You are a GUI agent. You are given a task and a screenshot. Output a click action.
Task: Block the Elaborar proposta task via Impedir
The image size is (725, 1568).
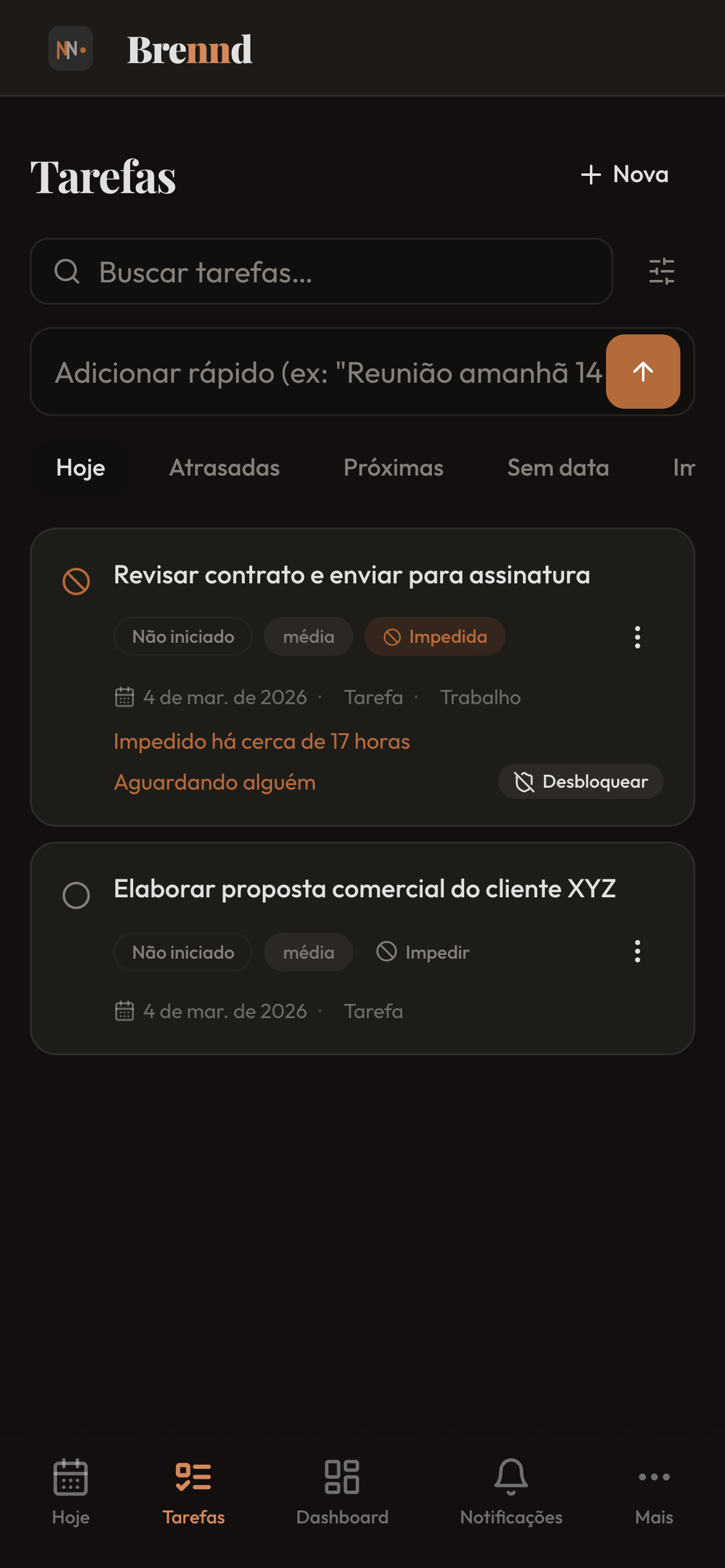tap(423, 952)
